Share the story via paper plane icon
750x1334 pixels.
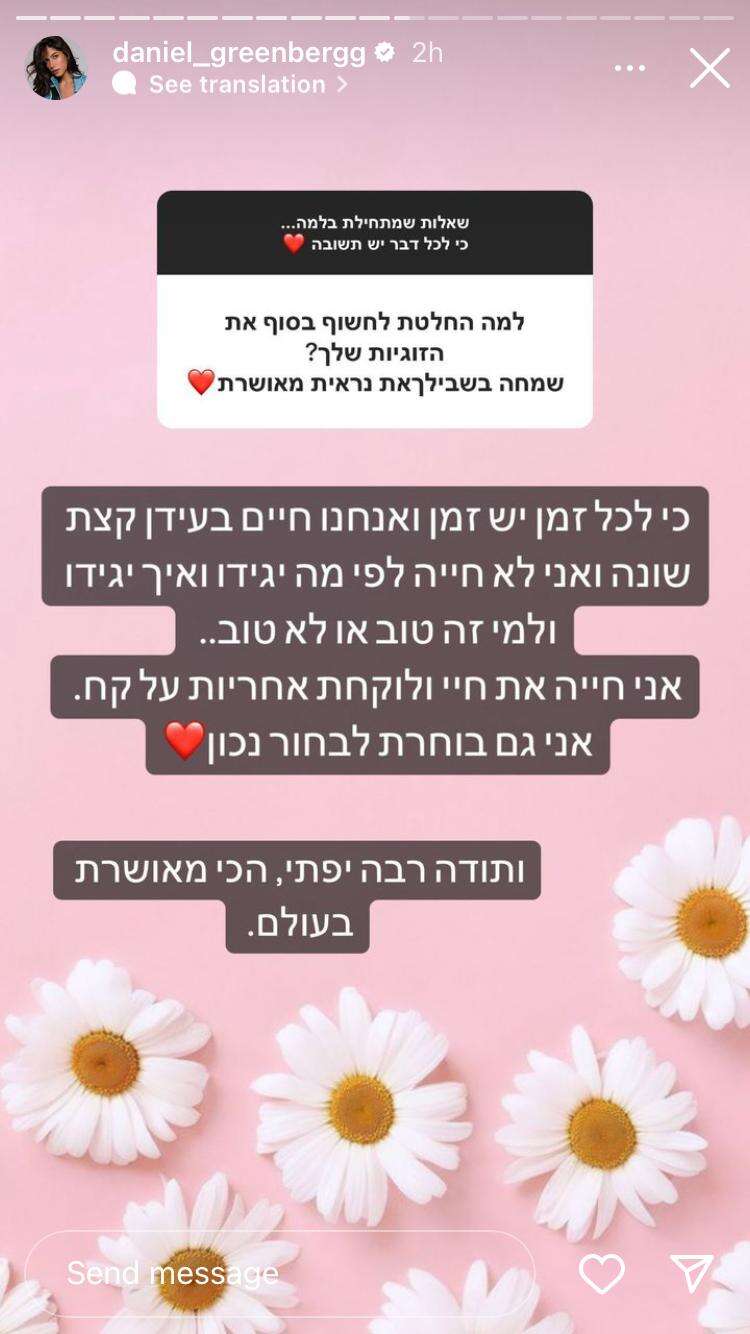point(691,1273)
